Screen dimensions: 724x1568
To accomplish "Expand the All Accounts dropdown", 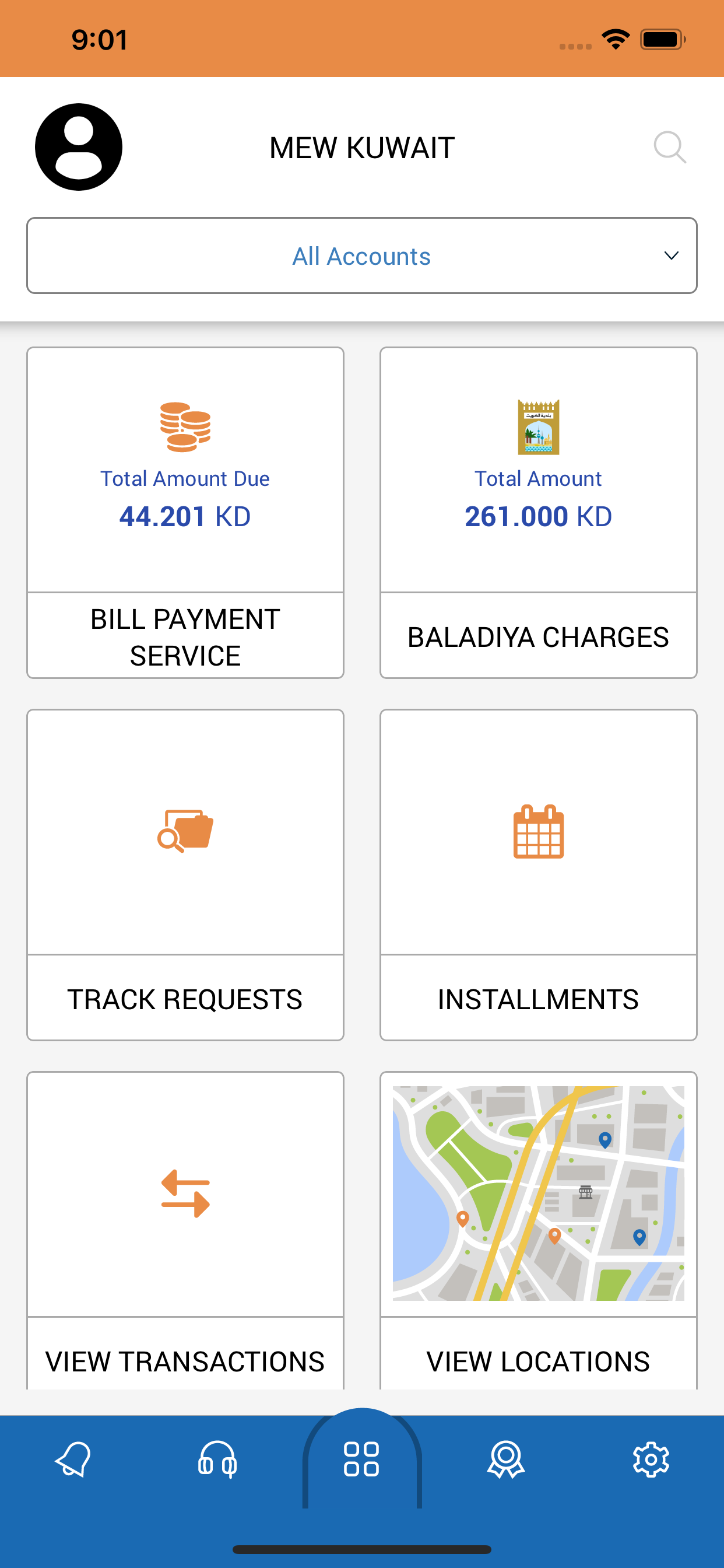I will [x=361, y=256].
